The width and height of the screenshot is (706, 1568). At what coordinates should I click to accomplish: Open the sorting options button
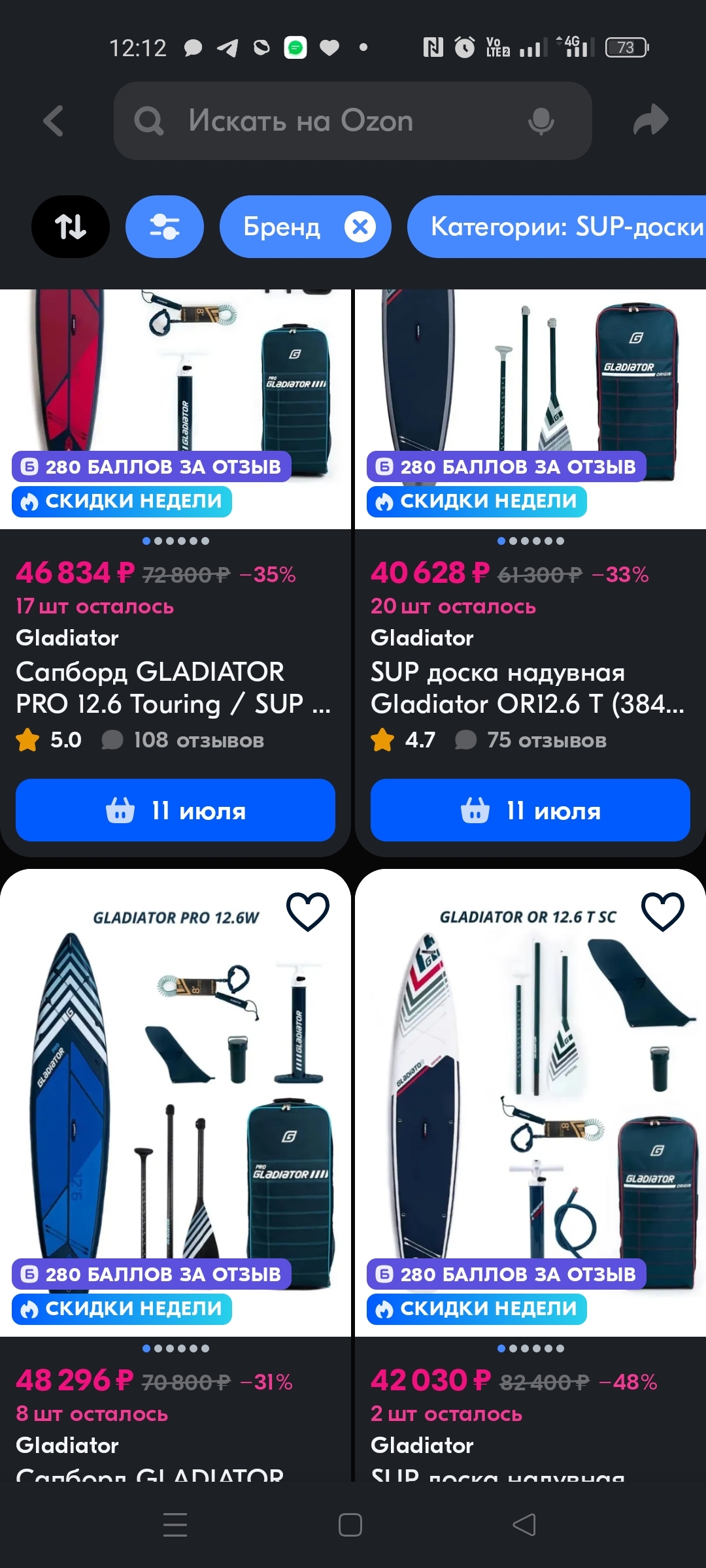click(71, 227)
